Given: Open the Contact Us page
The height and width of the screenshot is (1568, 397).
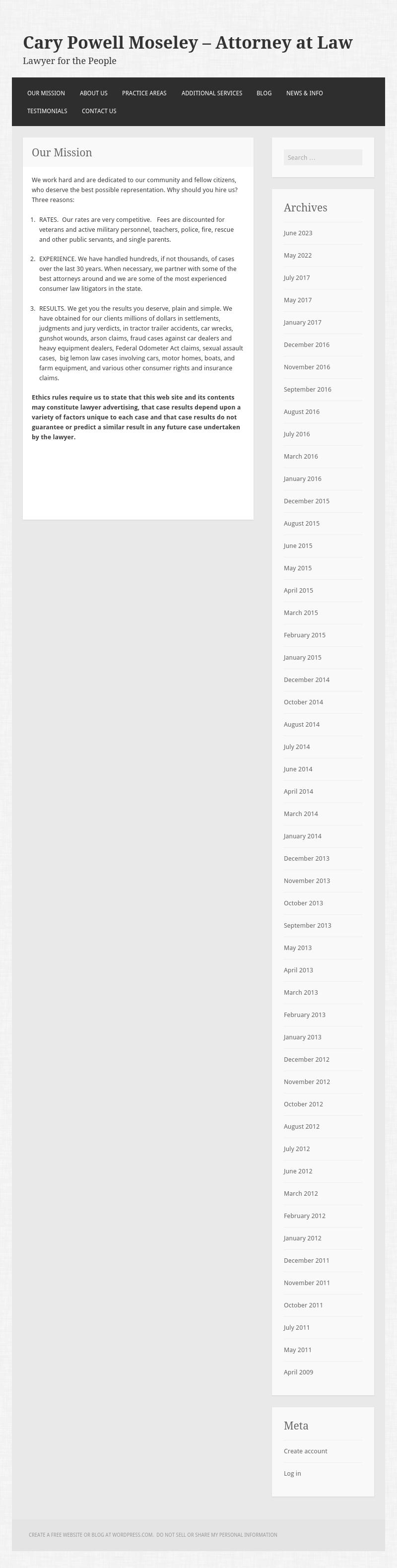Looking at the screenshot, I should (x=99, y=111).
